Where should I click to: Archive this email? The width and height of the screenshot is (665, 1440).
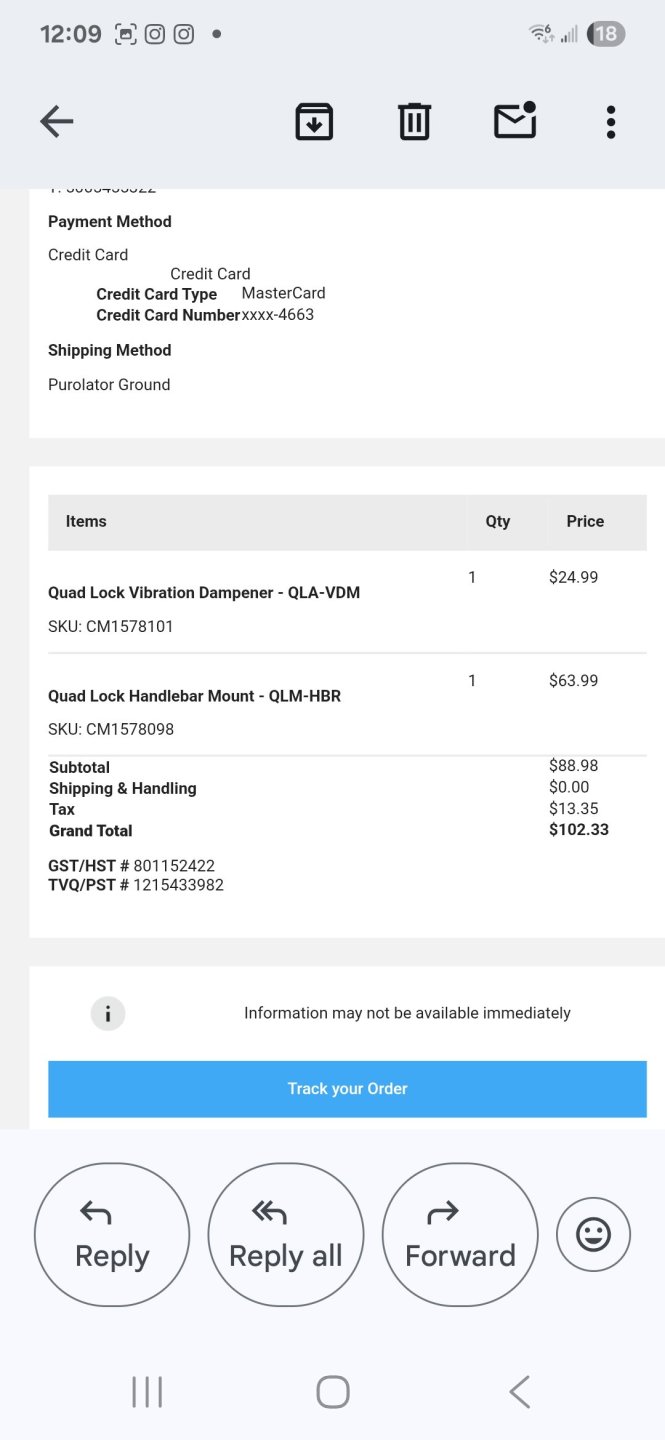tap(314, 122)
